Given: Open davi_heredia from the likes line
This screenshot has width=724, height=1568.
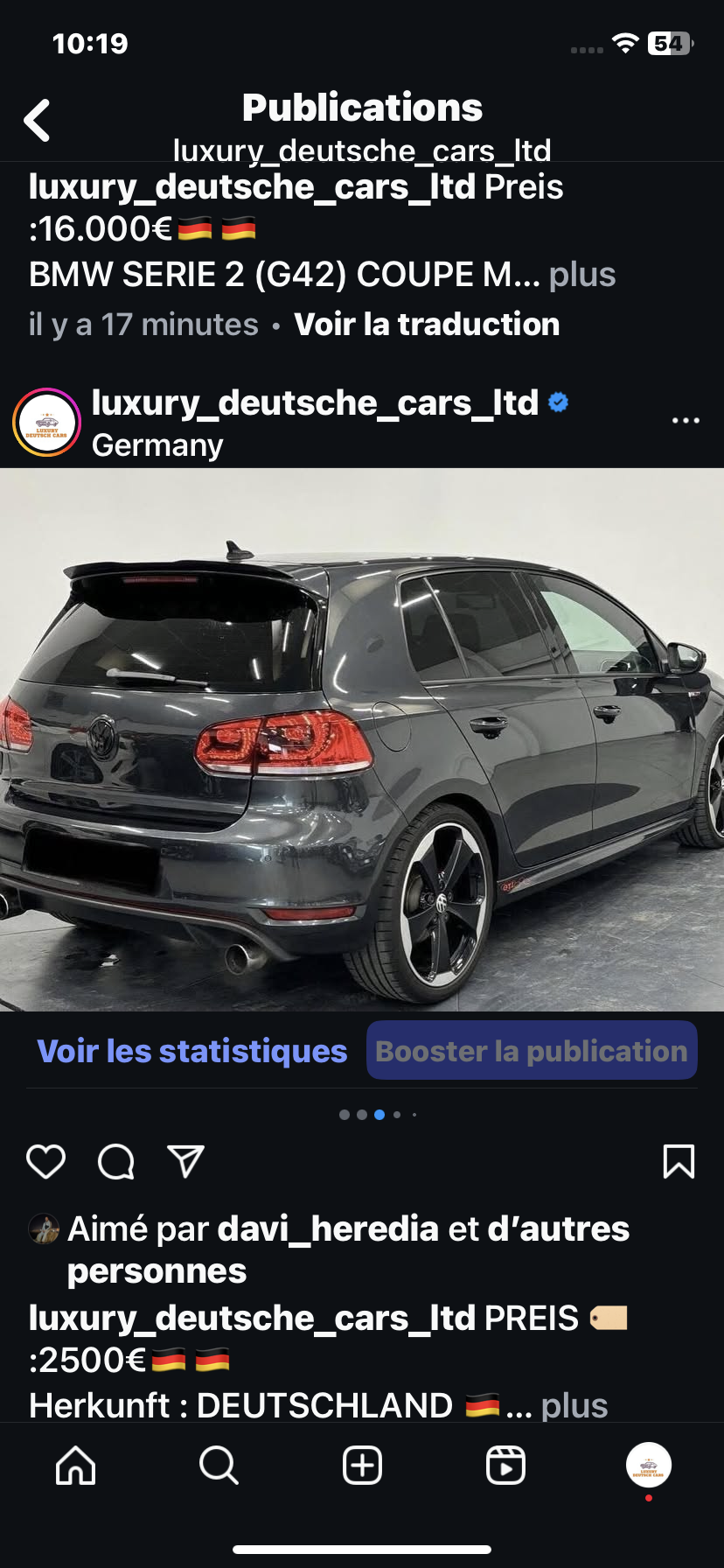Looking at the screenshot, I should coord(328,1228).
